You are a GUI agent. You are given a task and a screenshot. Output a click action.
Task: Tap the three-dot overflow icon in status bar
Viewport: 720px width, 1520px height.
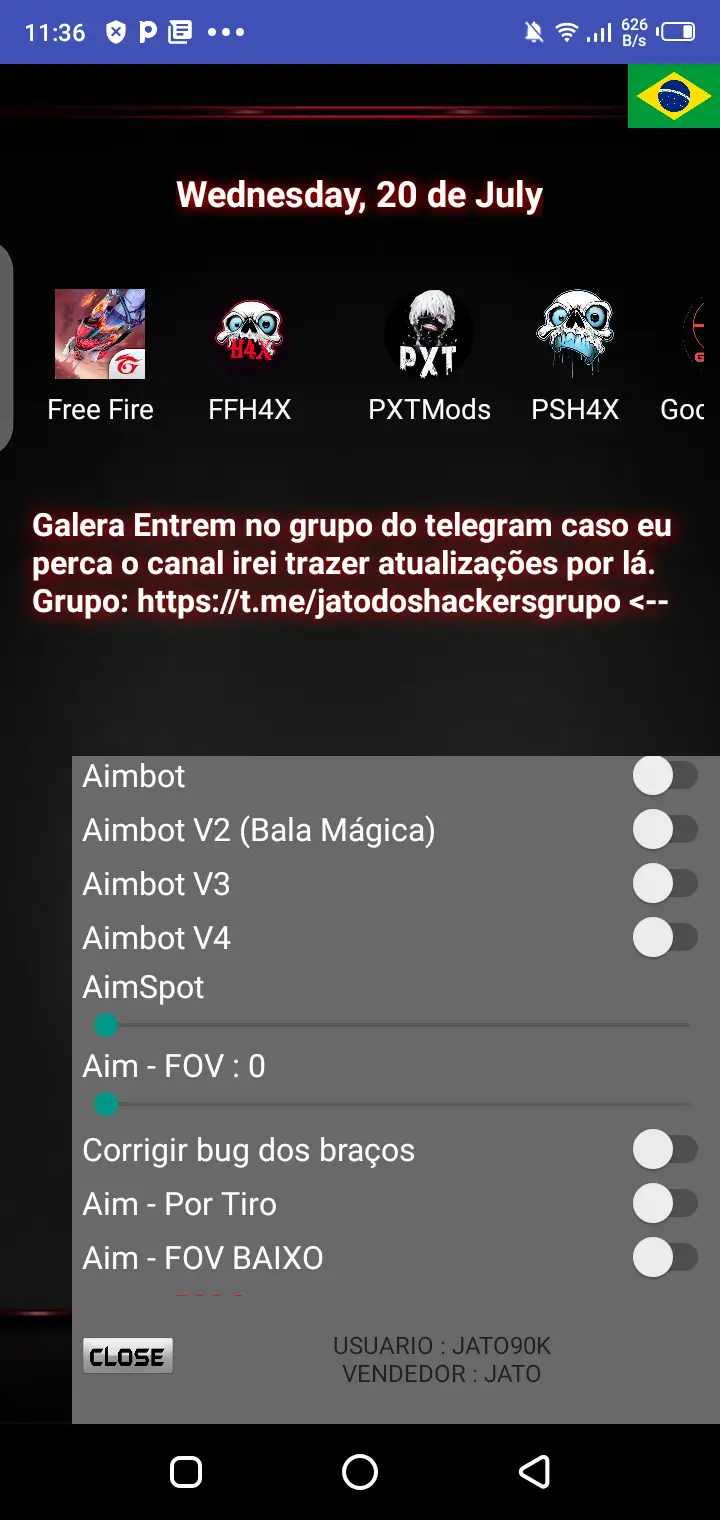(x=228, y=32)
